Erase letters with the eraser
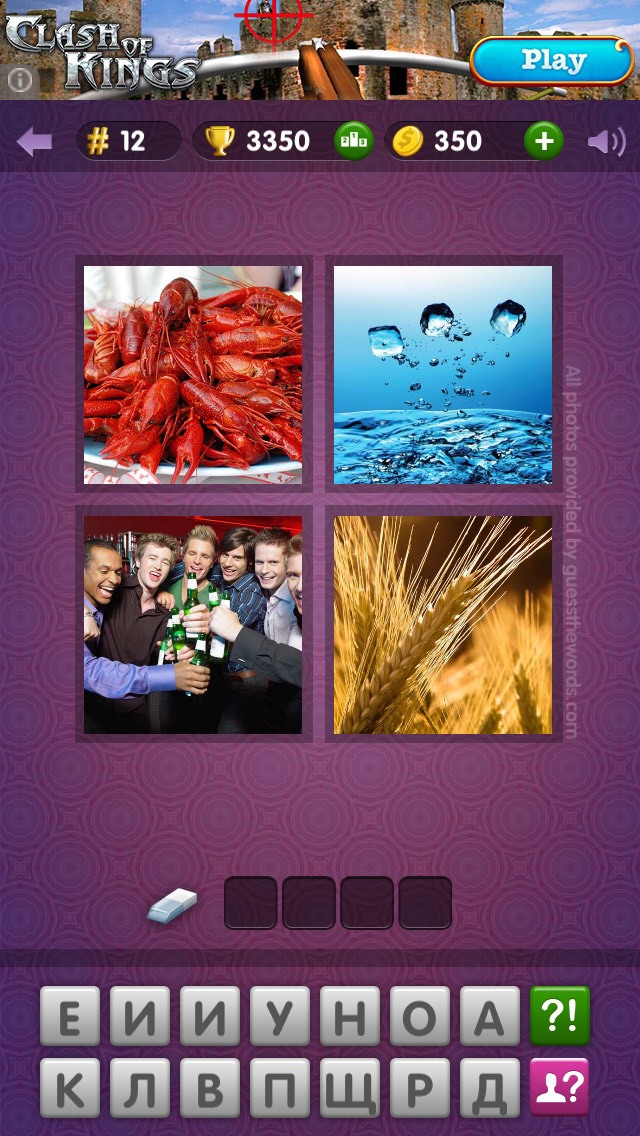640x1136 pixels. point(172,905)
